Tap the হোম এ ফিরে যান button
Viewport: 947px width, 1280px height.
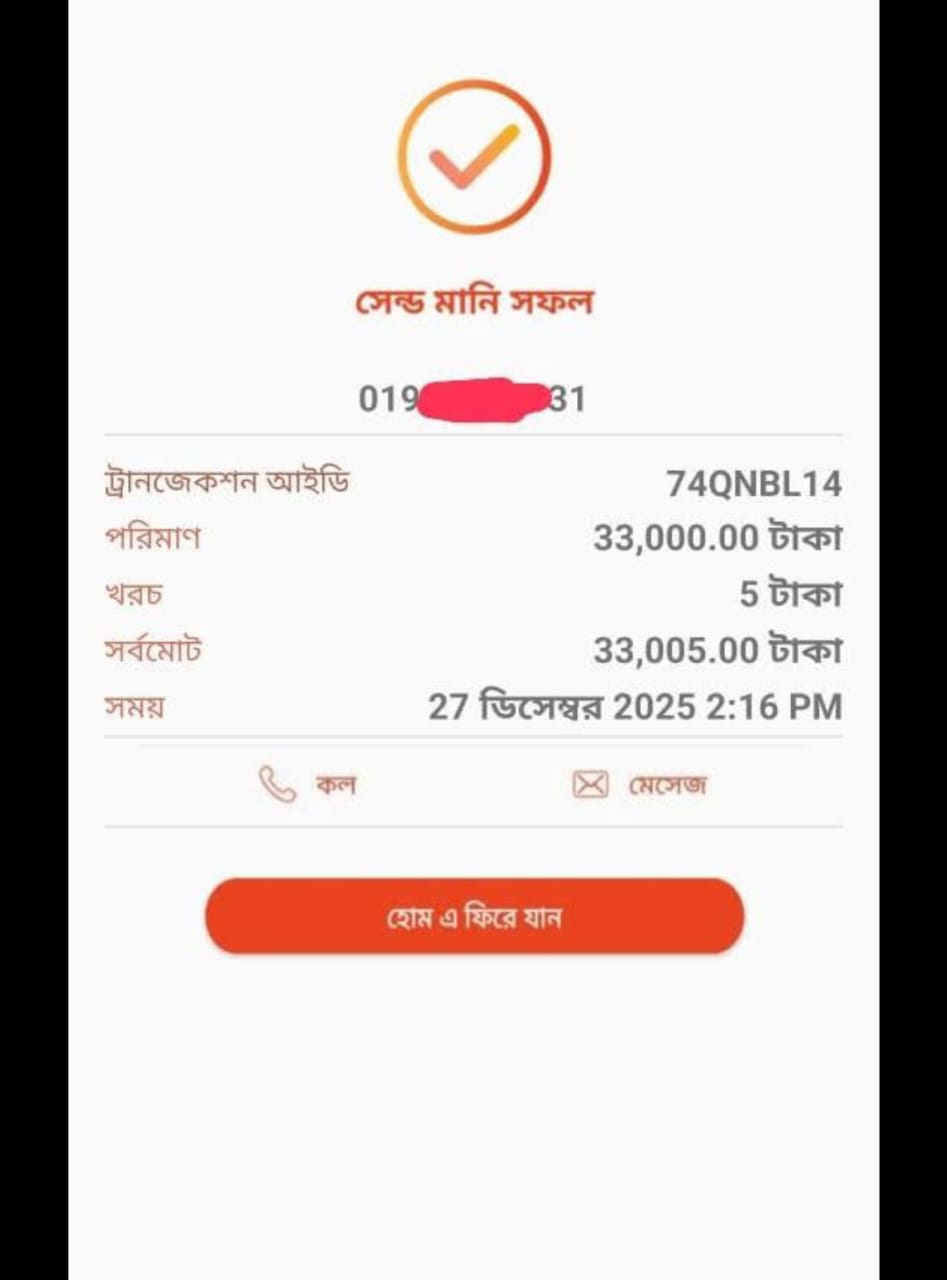[474, 916]
